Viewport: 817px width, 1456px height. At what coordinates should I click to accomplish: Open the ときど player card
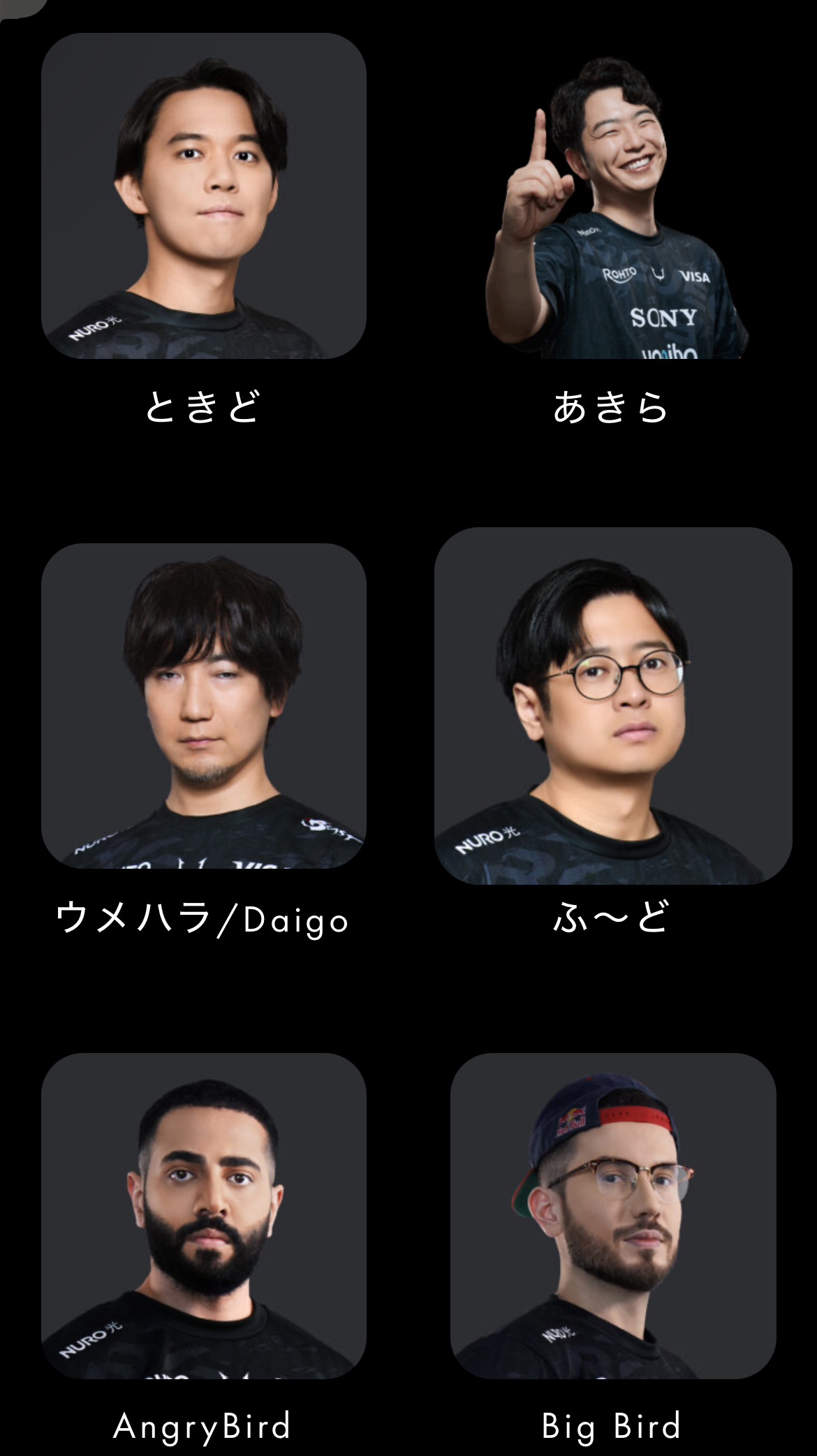[203, 196]
